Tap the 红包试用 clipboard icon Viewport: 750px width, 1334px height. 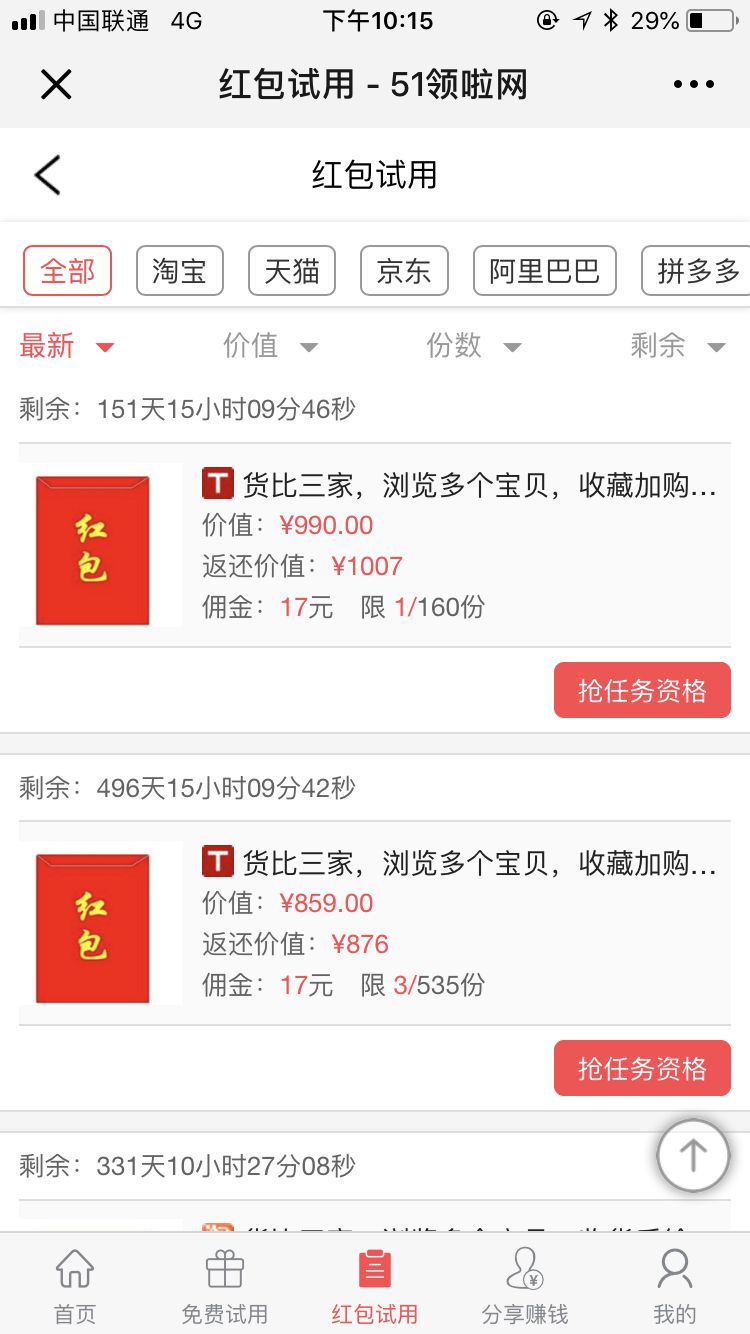(x=374, y=1284)
